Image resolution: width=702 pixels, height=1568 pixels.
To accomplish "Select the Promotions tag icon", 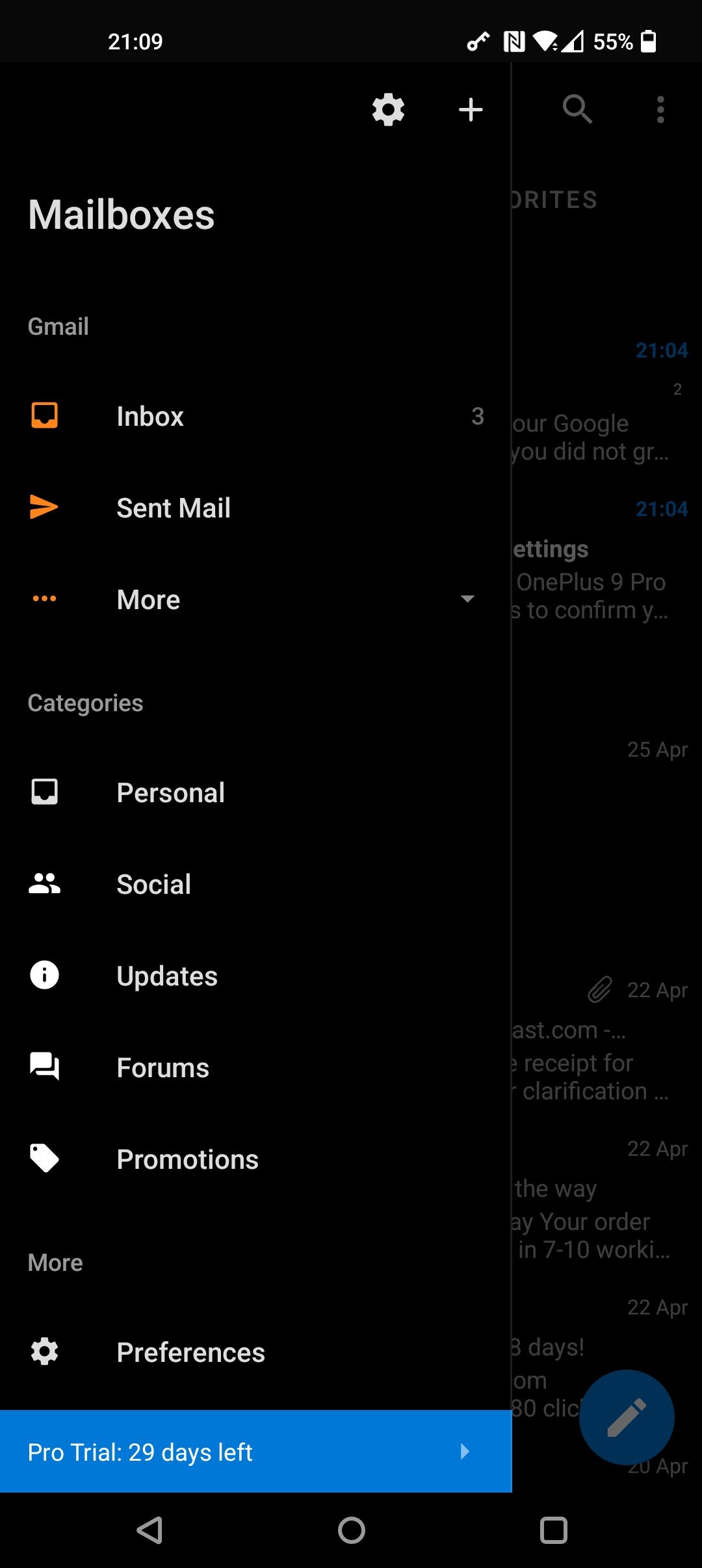I will pyautogui.click(x=44, y=1158).
